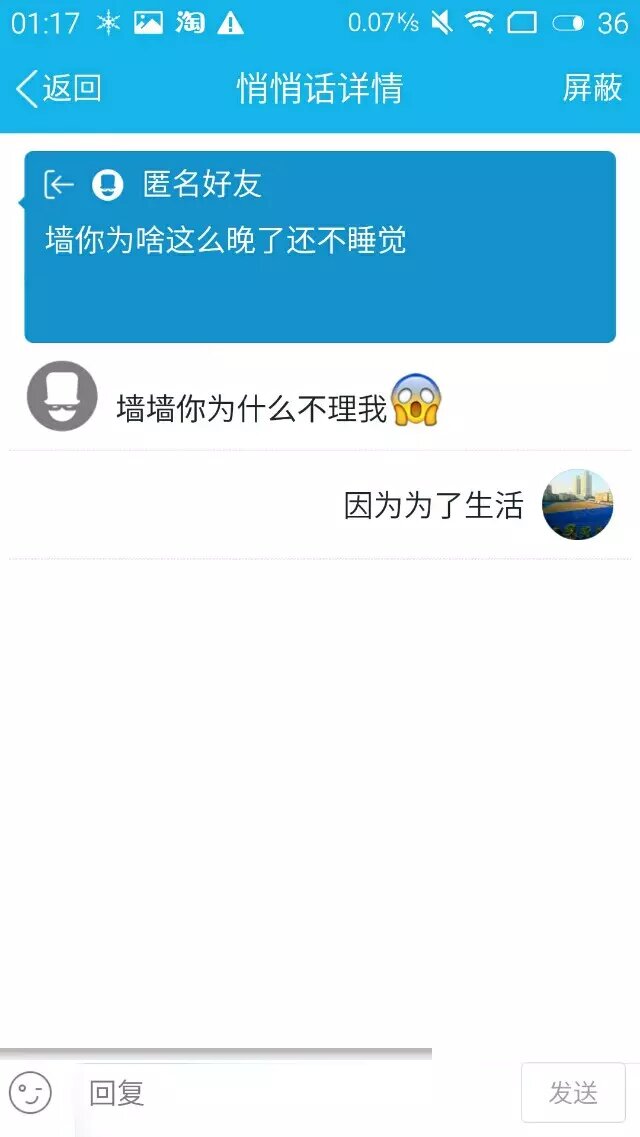Screen dimensions: 640x1137
Task: Open the emoji picker smiley icon
Action: pos(29,1092)
